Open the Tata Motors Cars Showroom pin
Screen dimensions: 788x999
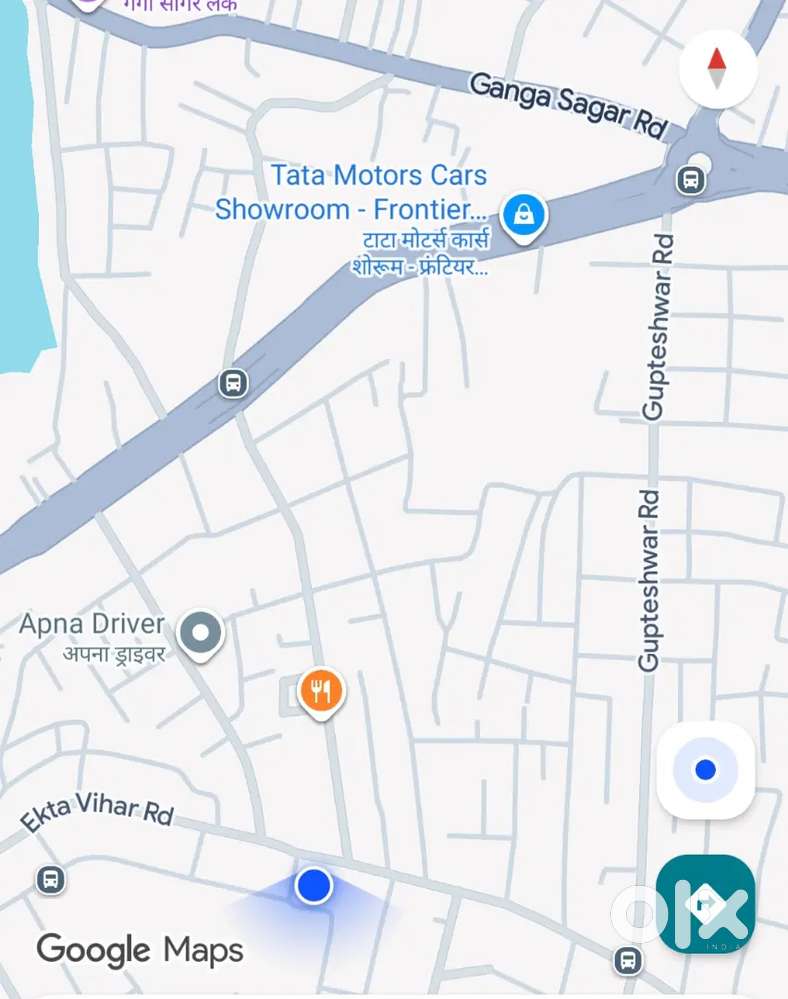tap(522, 215)
